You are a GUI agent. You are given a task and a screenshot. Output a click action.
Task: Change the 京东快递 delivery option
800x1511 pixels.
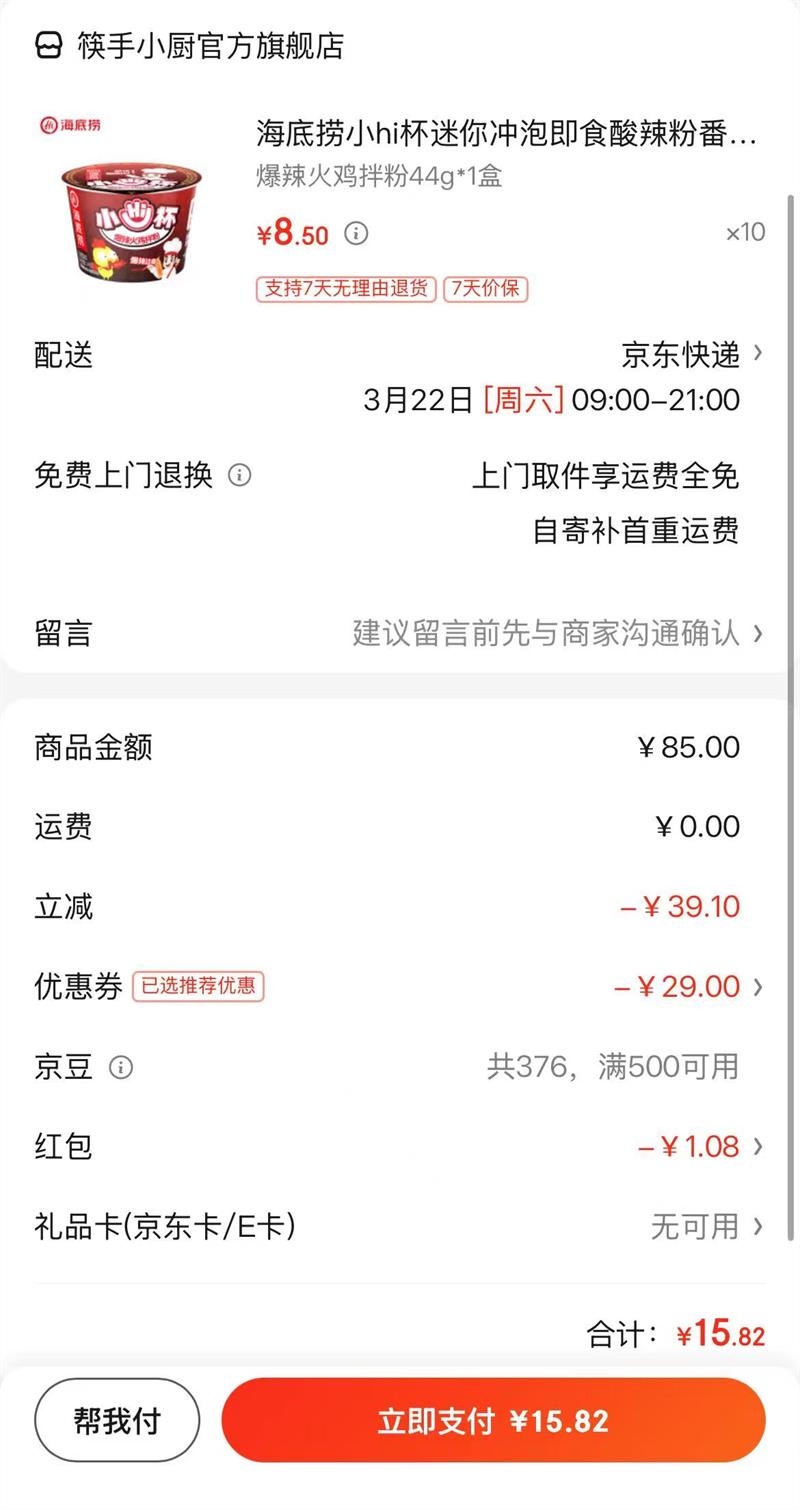pos(692,354)
